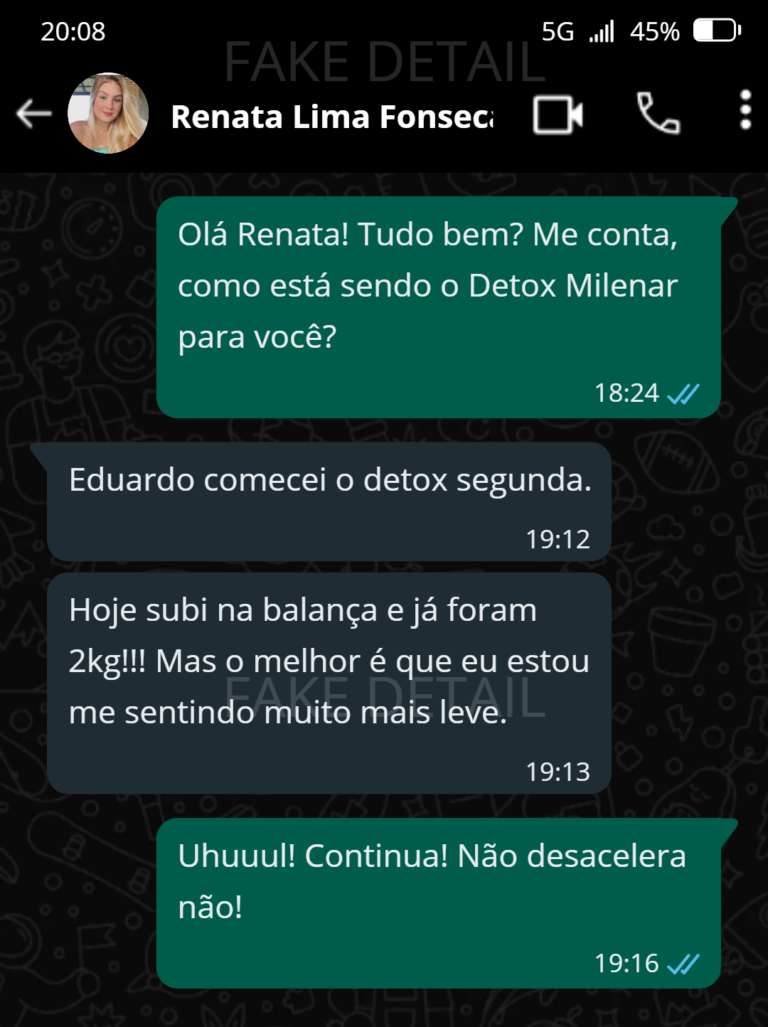Tap the 'Uhuuul! Continua!' message bubble
Viewport: 768px width, 1027px height.
[x=432, y=880]
